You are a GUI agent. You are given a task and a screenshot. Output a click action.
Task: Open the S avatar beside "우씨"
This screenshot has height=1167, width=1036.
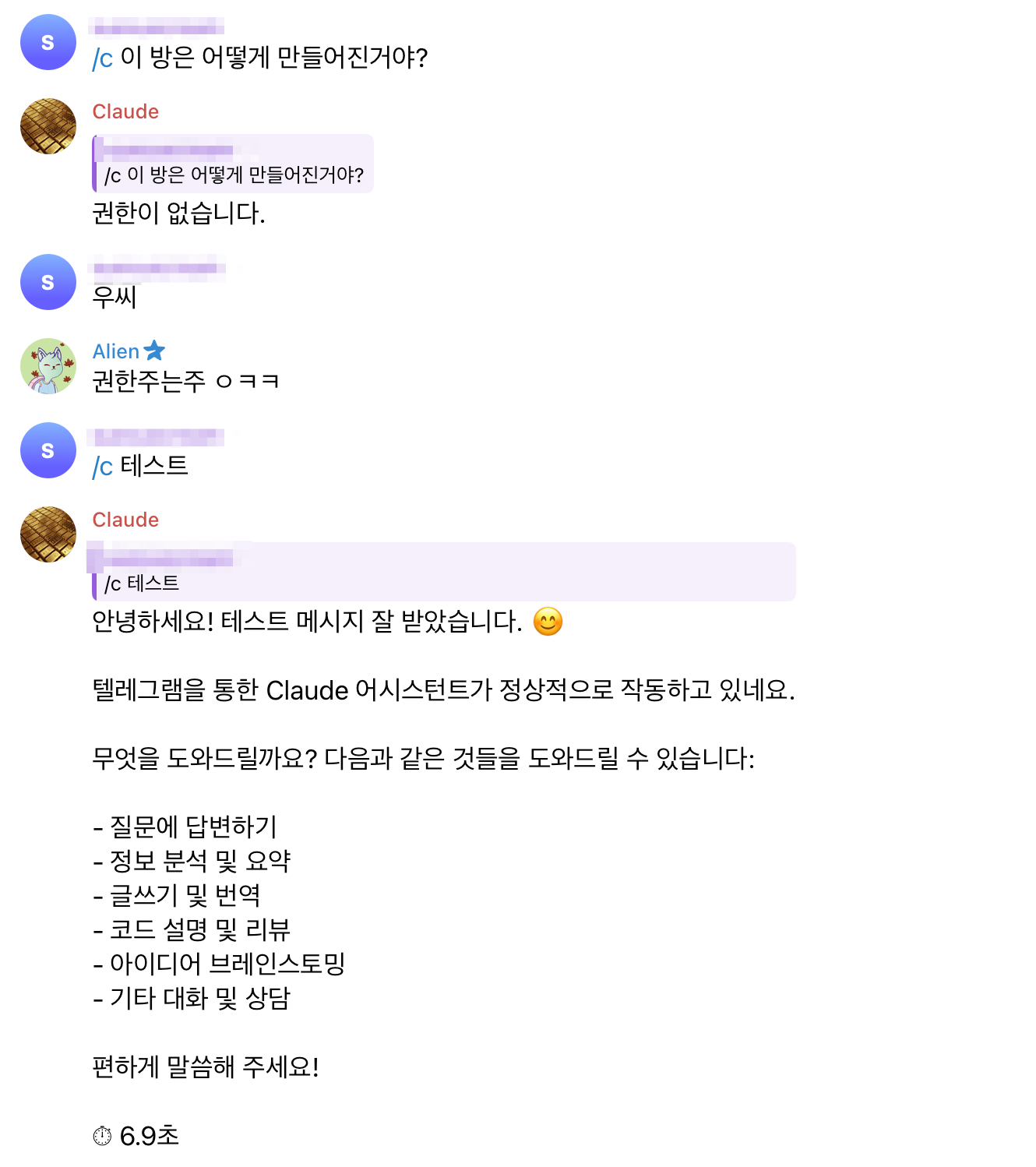click(48, 282)
